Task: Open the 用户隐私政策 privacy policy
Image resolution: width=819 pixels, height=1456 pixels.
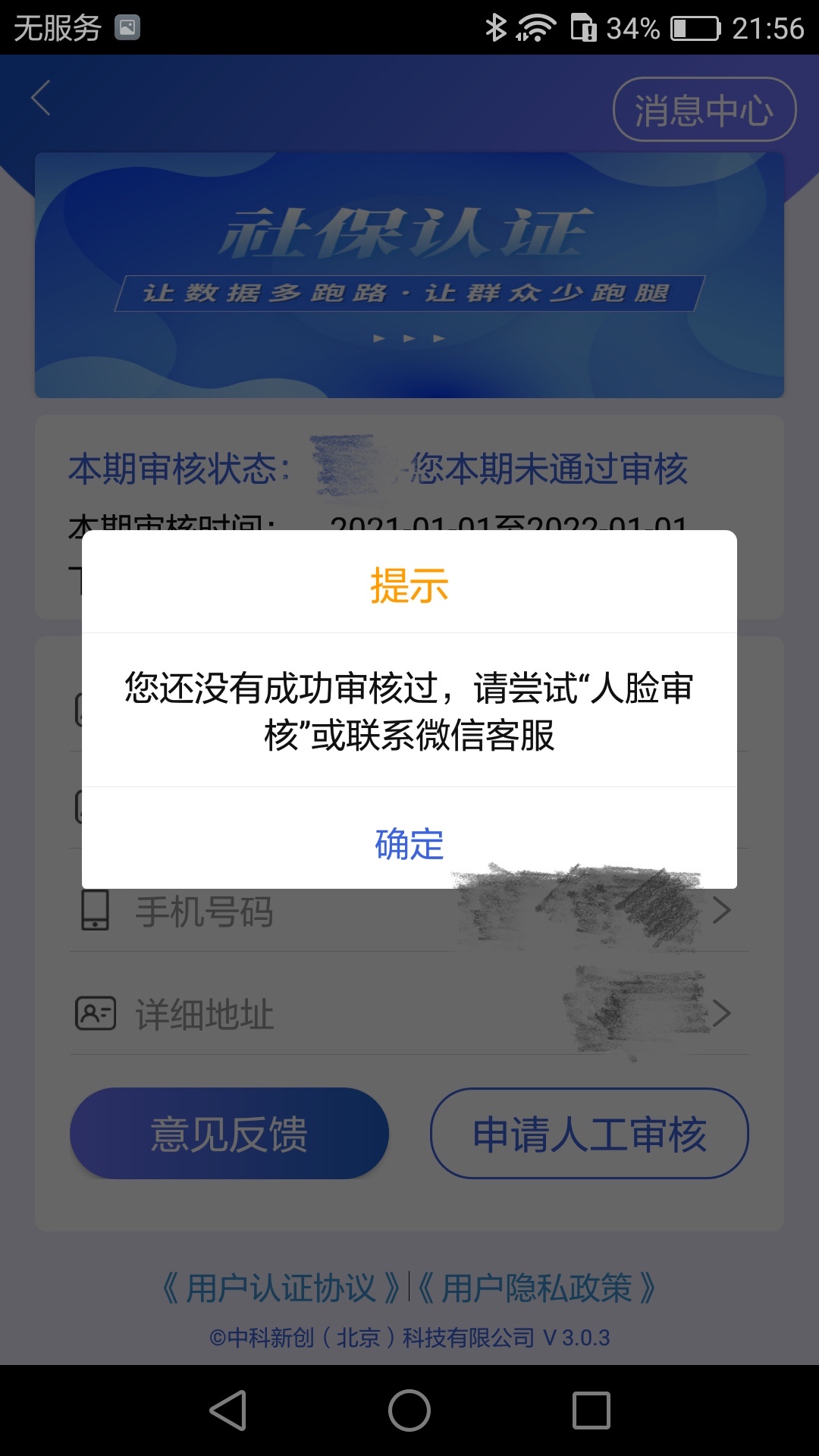Action: click(537, 1288)
